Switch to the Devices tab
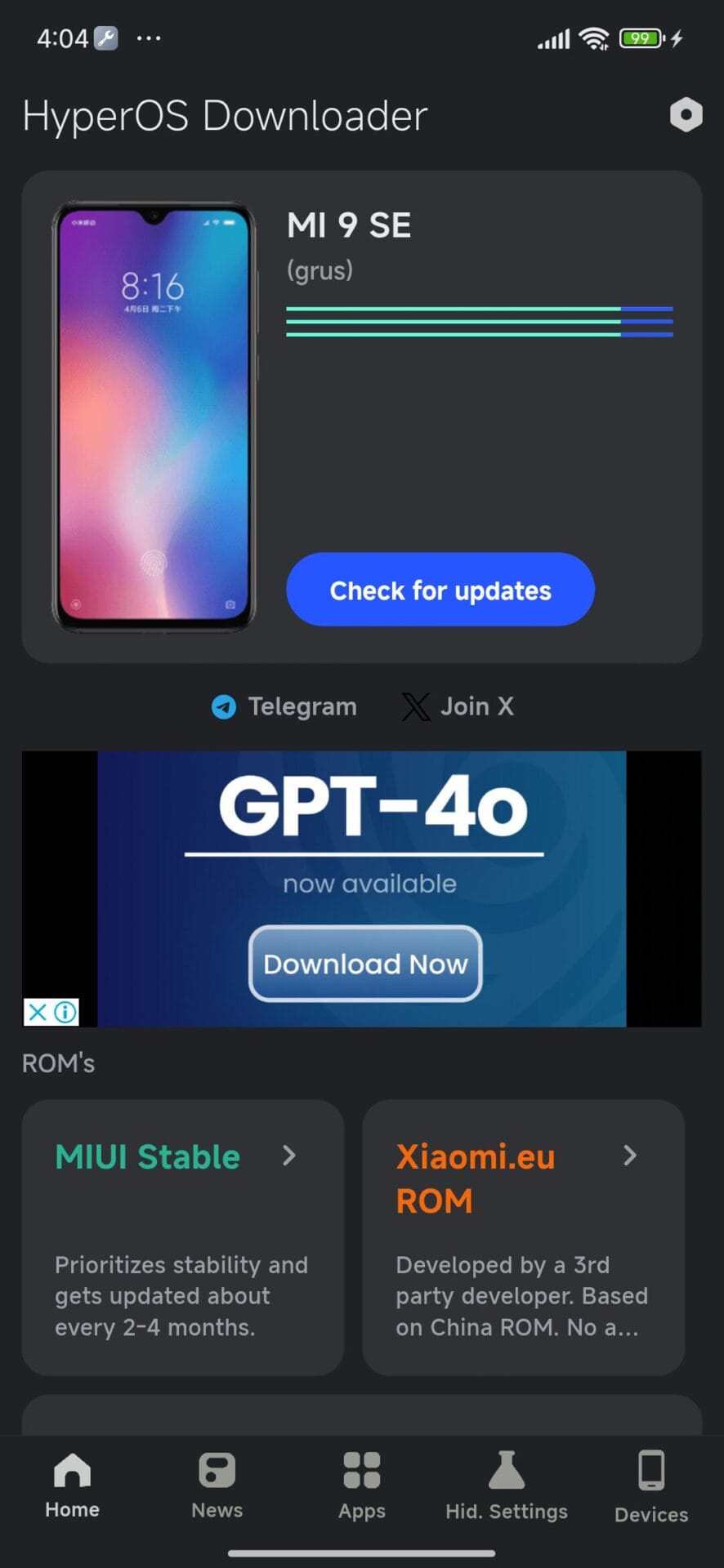 [x=650, y=1486]
